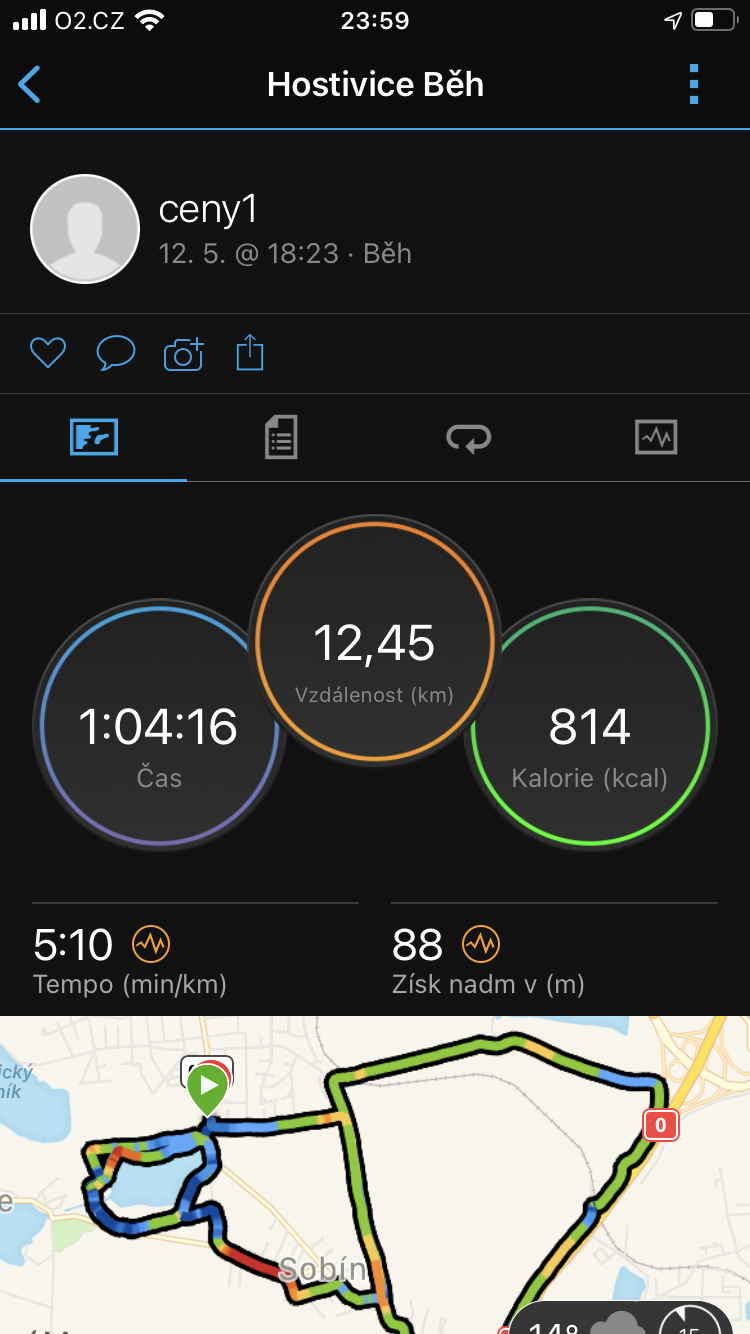This screenshot has width=750, height=1334.
Task: Add a photo with the camera icon
Action: click(183, 354)
